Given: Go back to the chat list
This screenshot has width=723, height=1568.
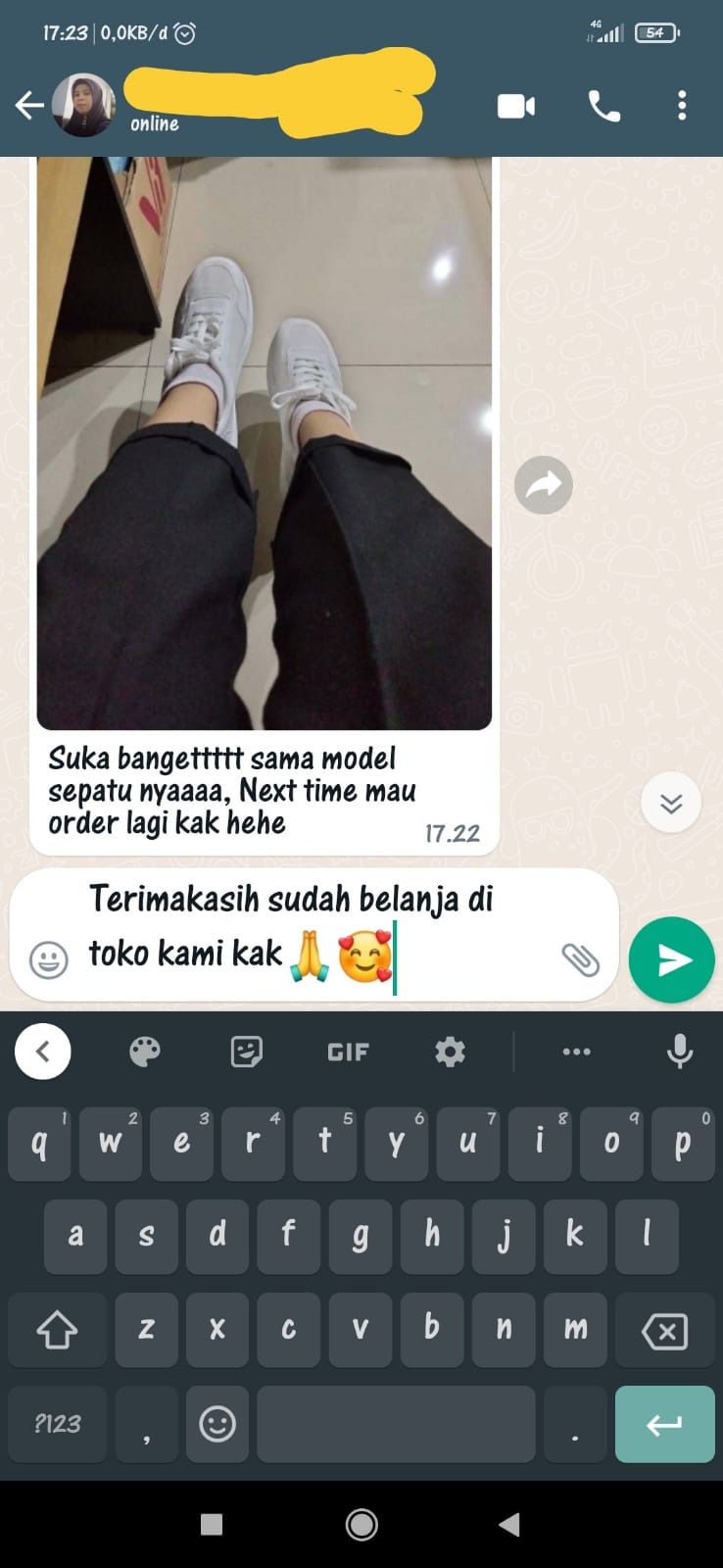Looking at the screenshot, I should tap(29, 105).
